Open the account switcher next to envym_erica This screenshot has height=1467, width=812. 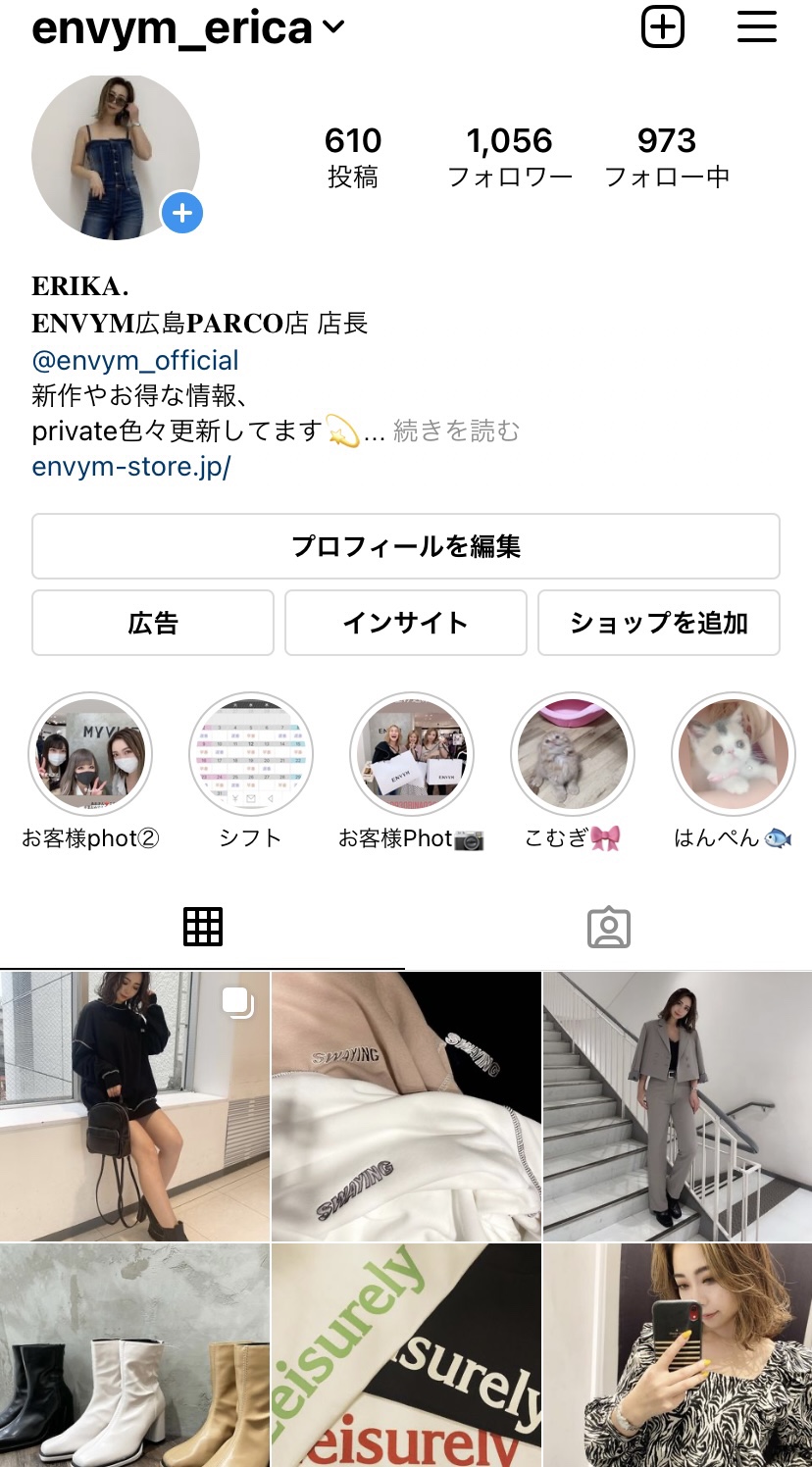333,27
